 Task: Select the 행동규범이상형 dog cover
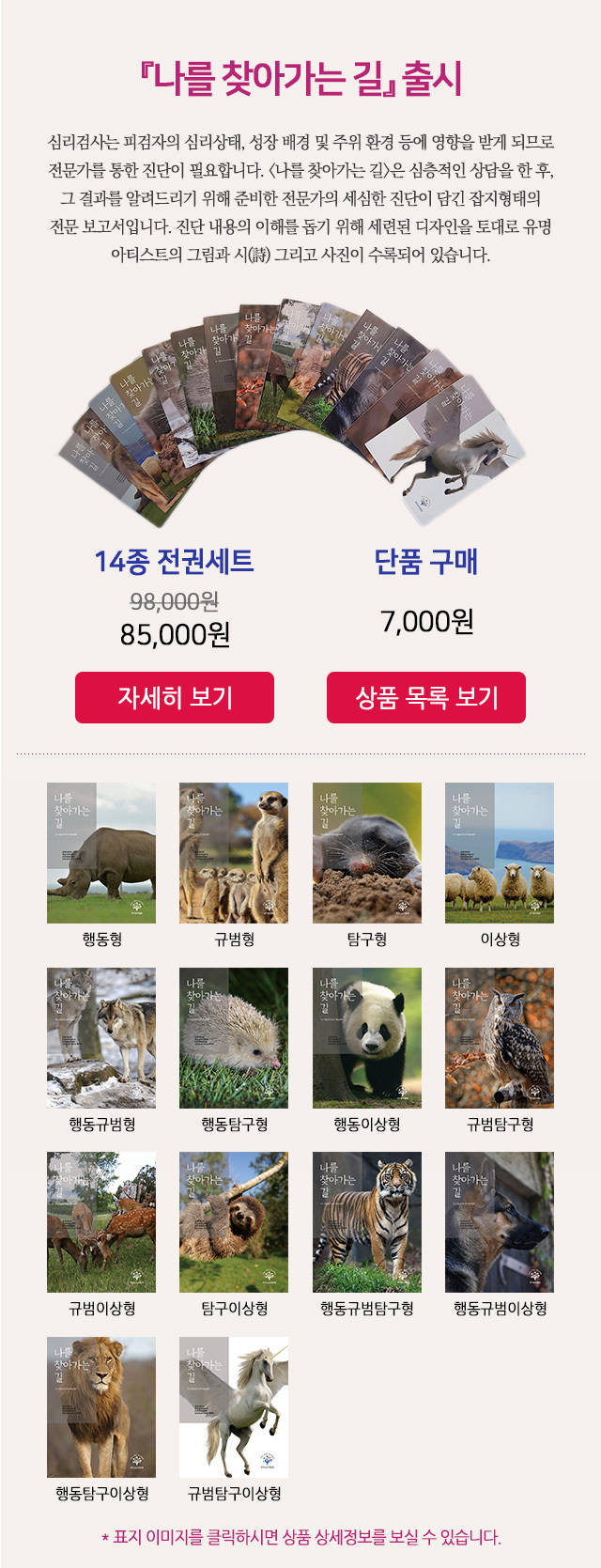499,1221
